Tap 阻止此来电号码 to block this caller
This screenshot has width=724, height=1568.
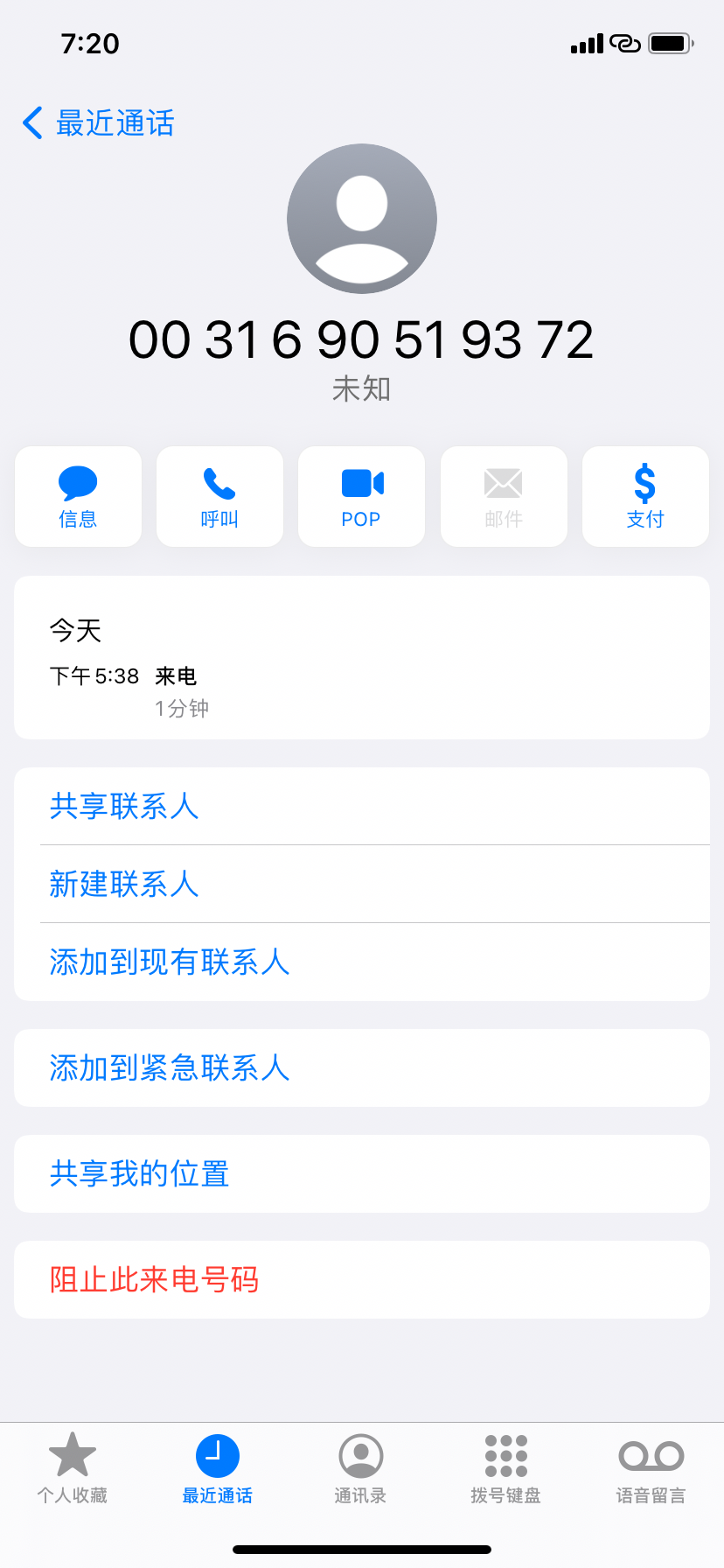153,1279
